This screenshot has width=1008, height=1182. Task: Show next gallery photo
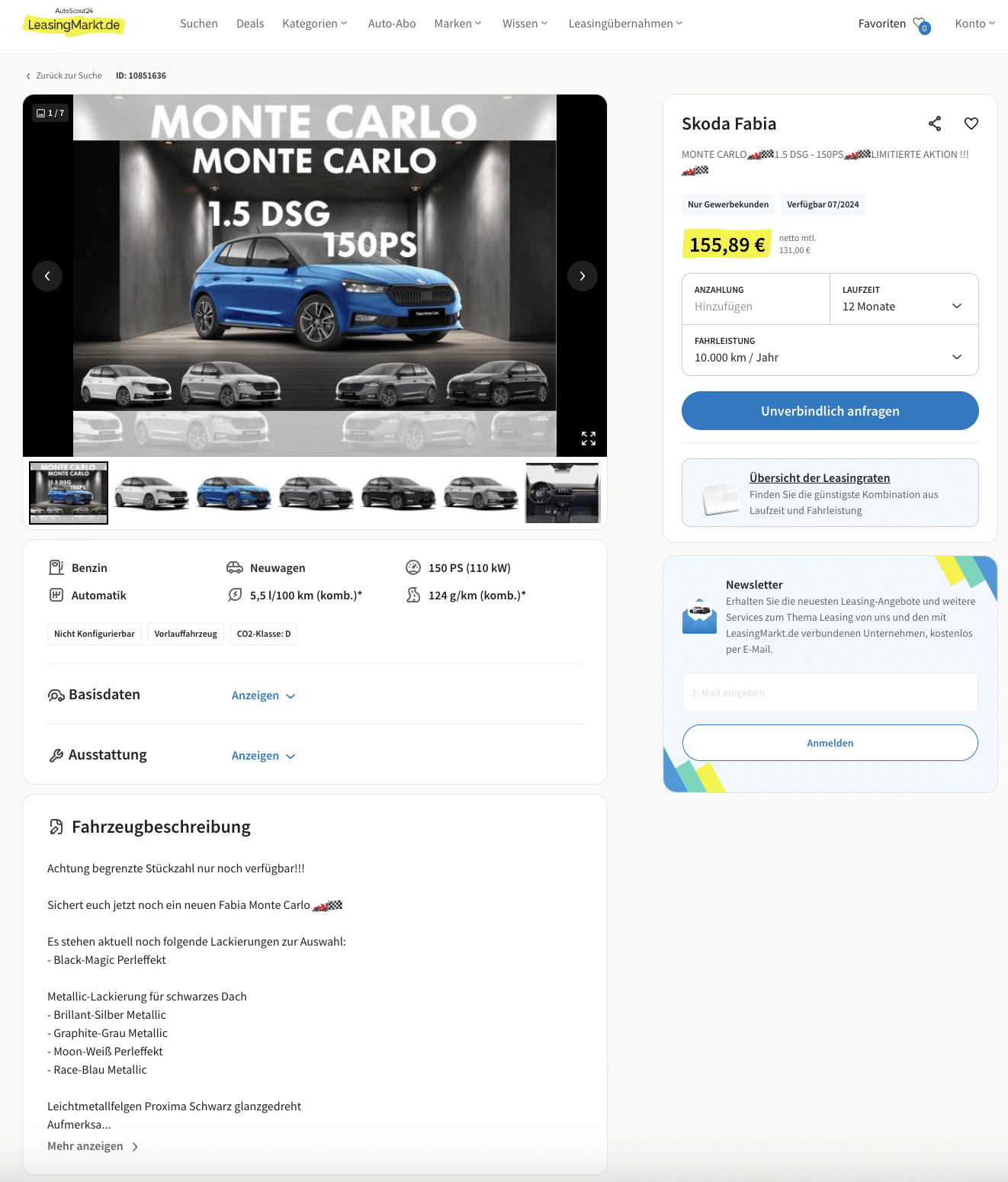582,276
